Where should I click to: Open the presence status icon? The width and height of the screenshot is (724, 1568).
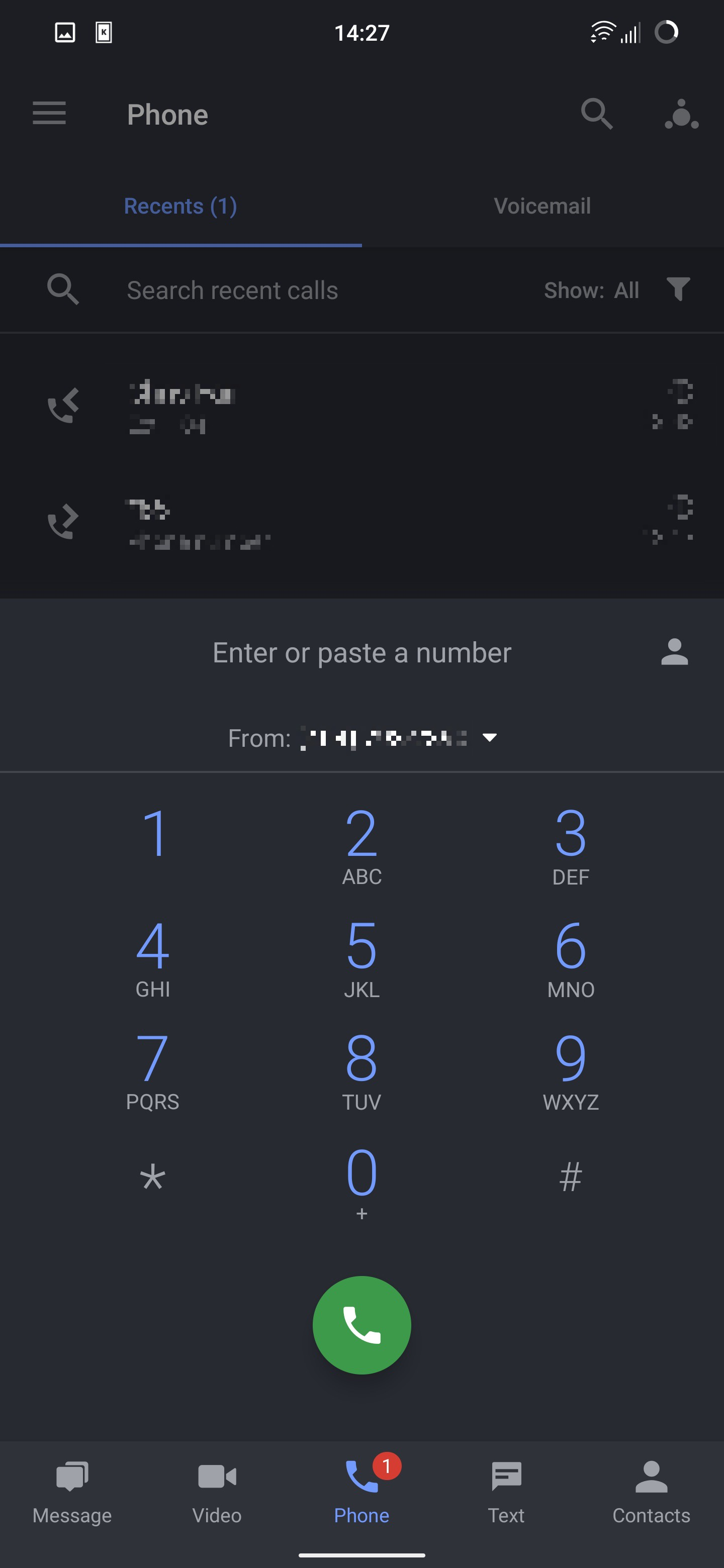[681, 114]
